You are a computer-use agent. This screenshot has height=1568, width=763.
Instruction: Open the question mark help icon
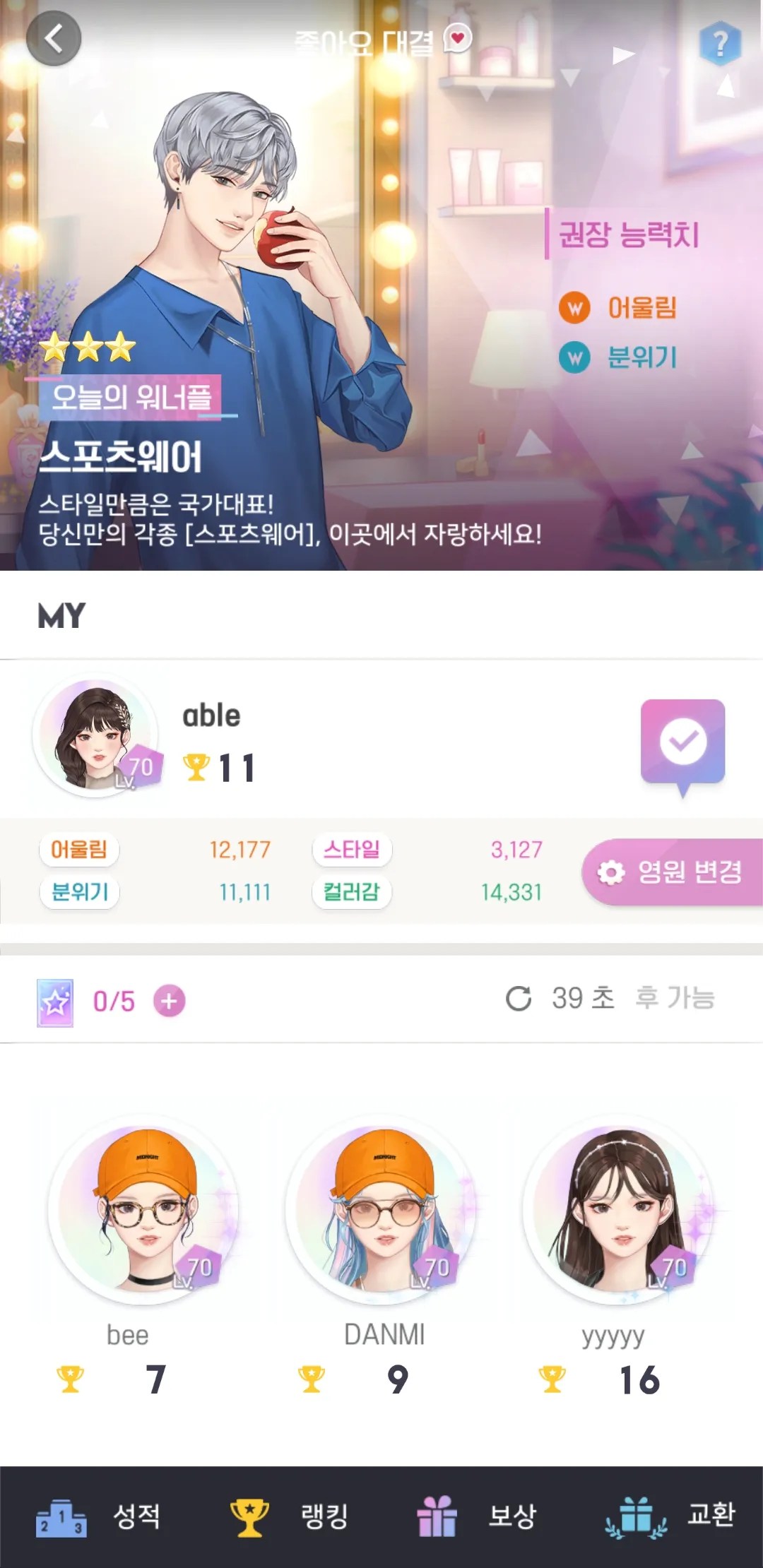720,44
